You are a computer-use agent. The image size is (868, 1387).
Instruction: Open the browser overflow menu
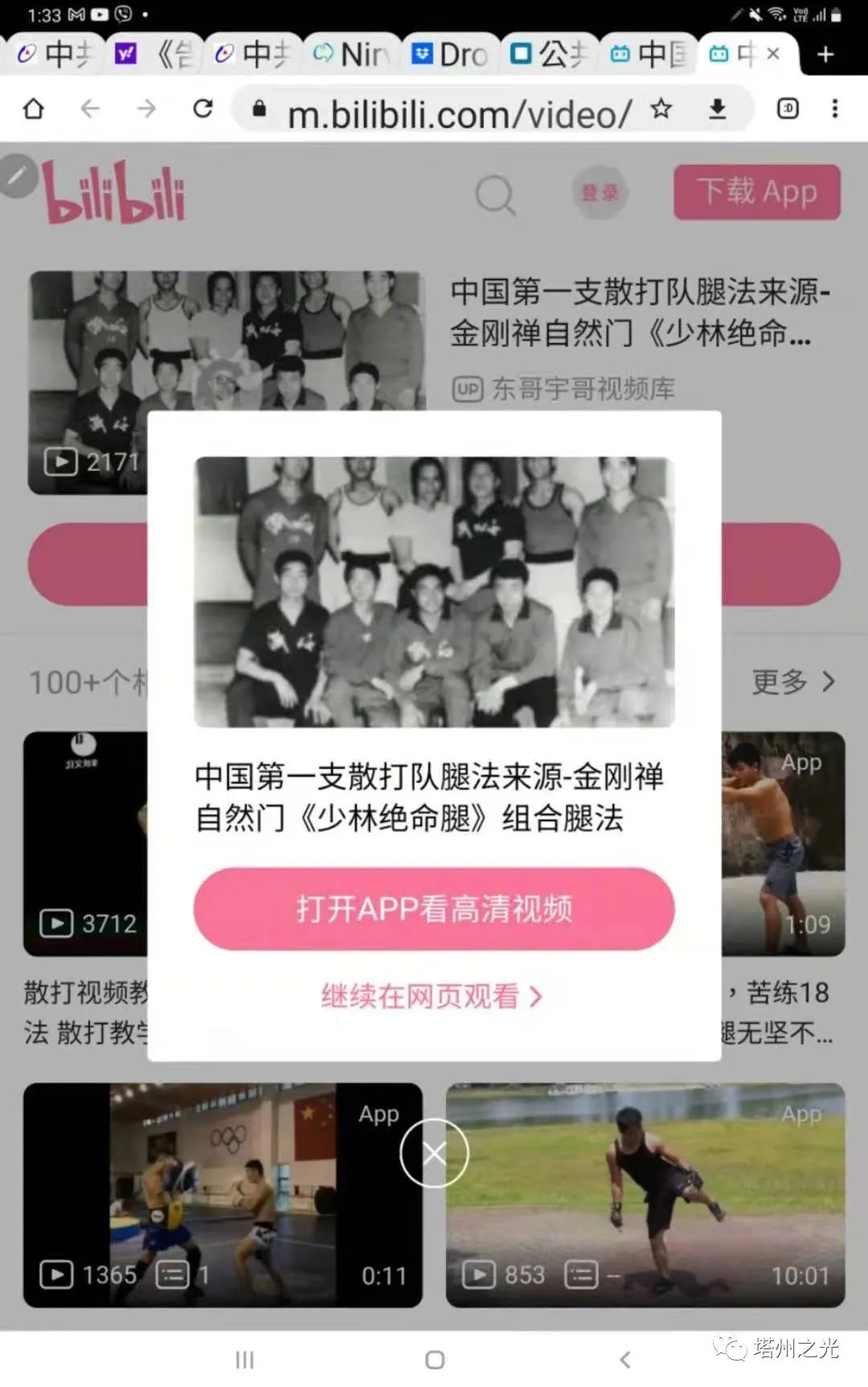[x=835, y=108]
